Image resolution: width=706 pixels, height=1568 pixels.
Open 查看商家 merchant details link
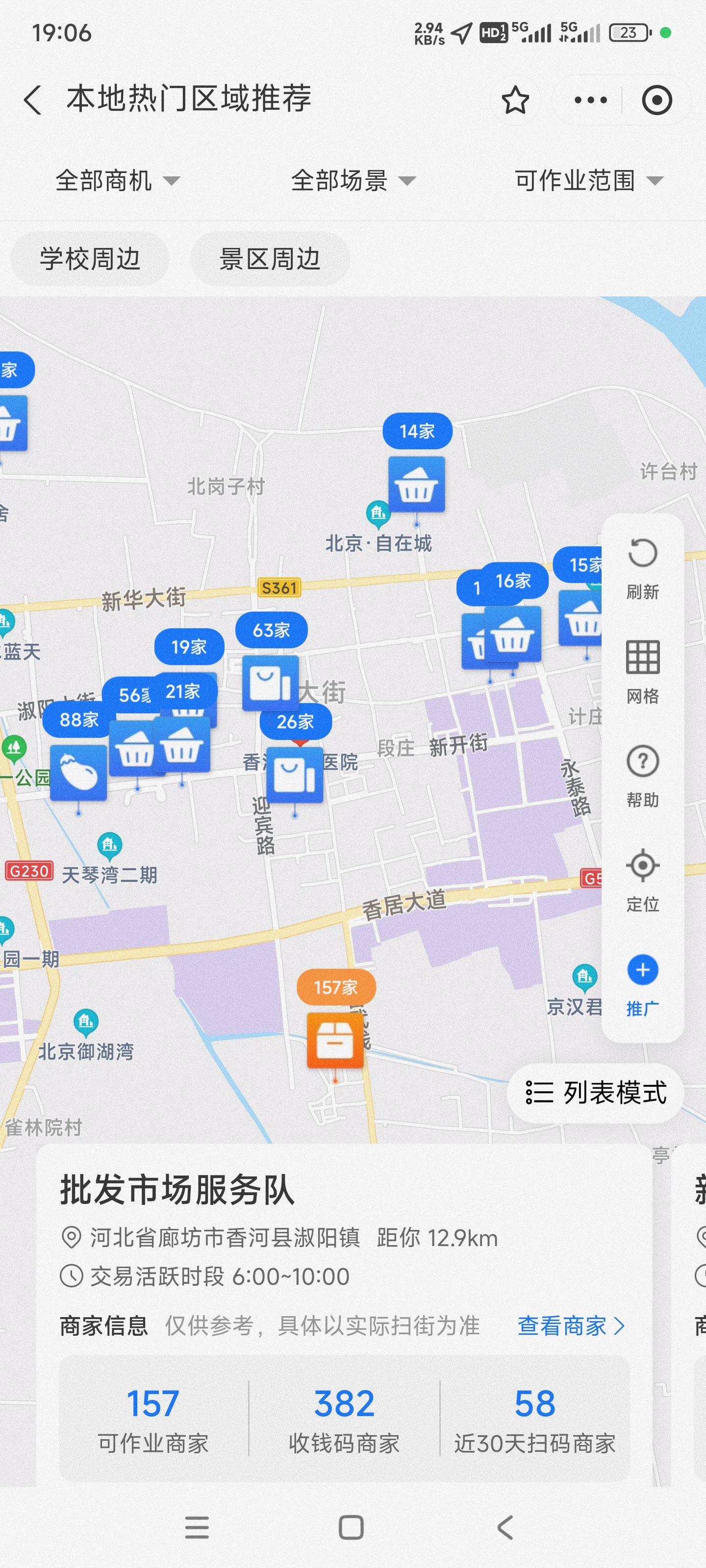pyautogui.click(x=570, y=1326)
